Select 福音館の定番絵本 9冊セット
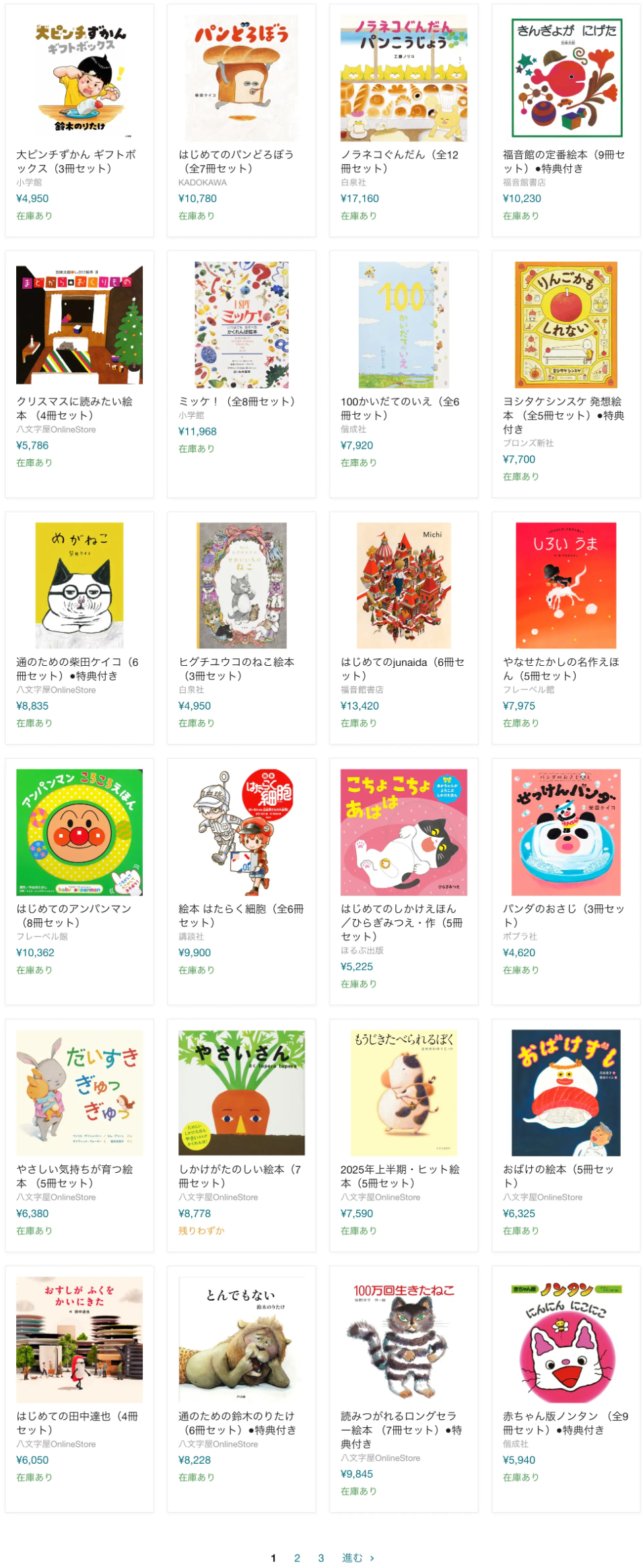Screen dimensions: 643x1568 (564, 161)
